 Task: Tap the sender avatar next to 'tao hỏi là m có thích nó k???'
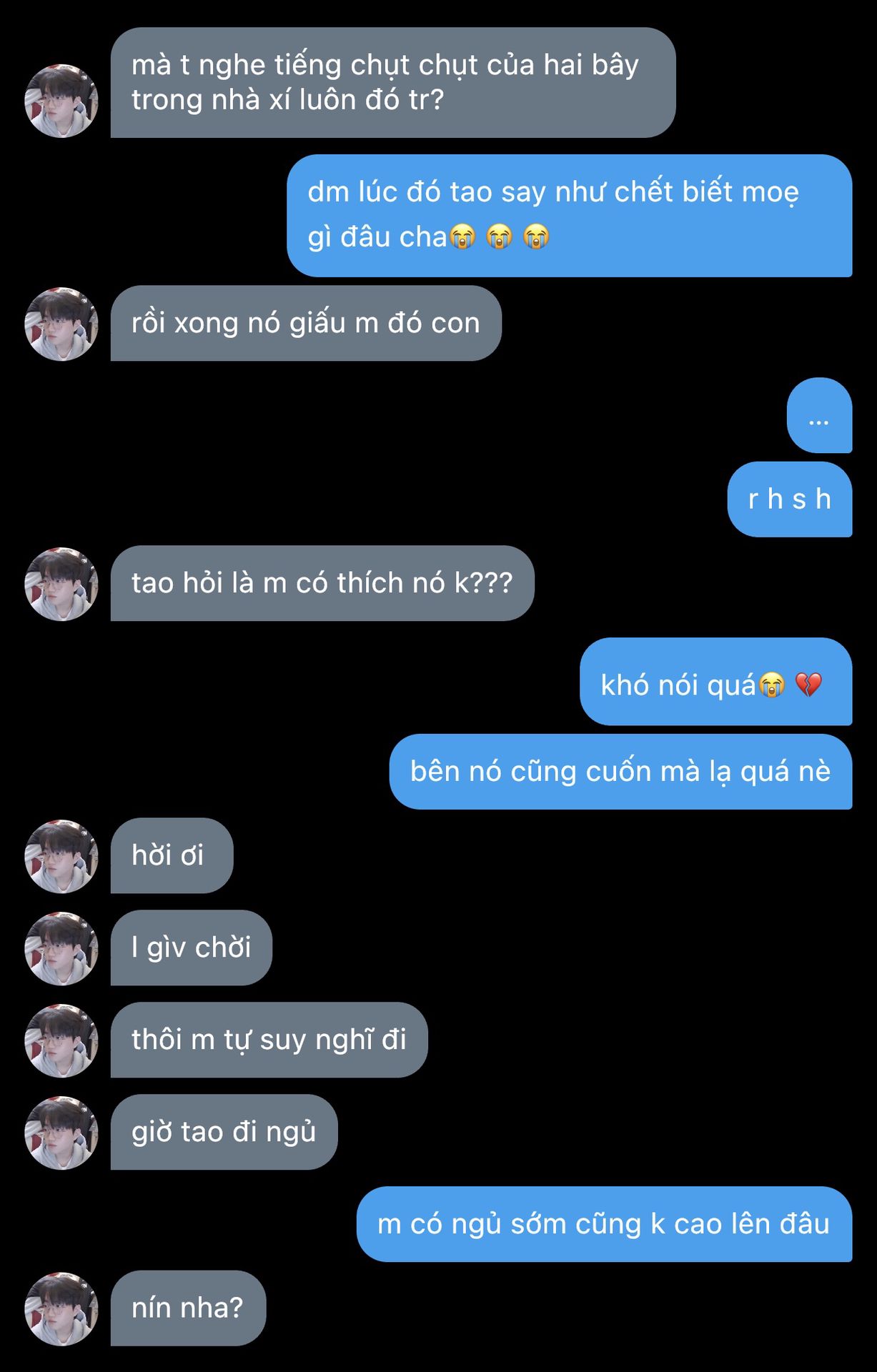(61, 584)
